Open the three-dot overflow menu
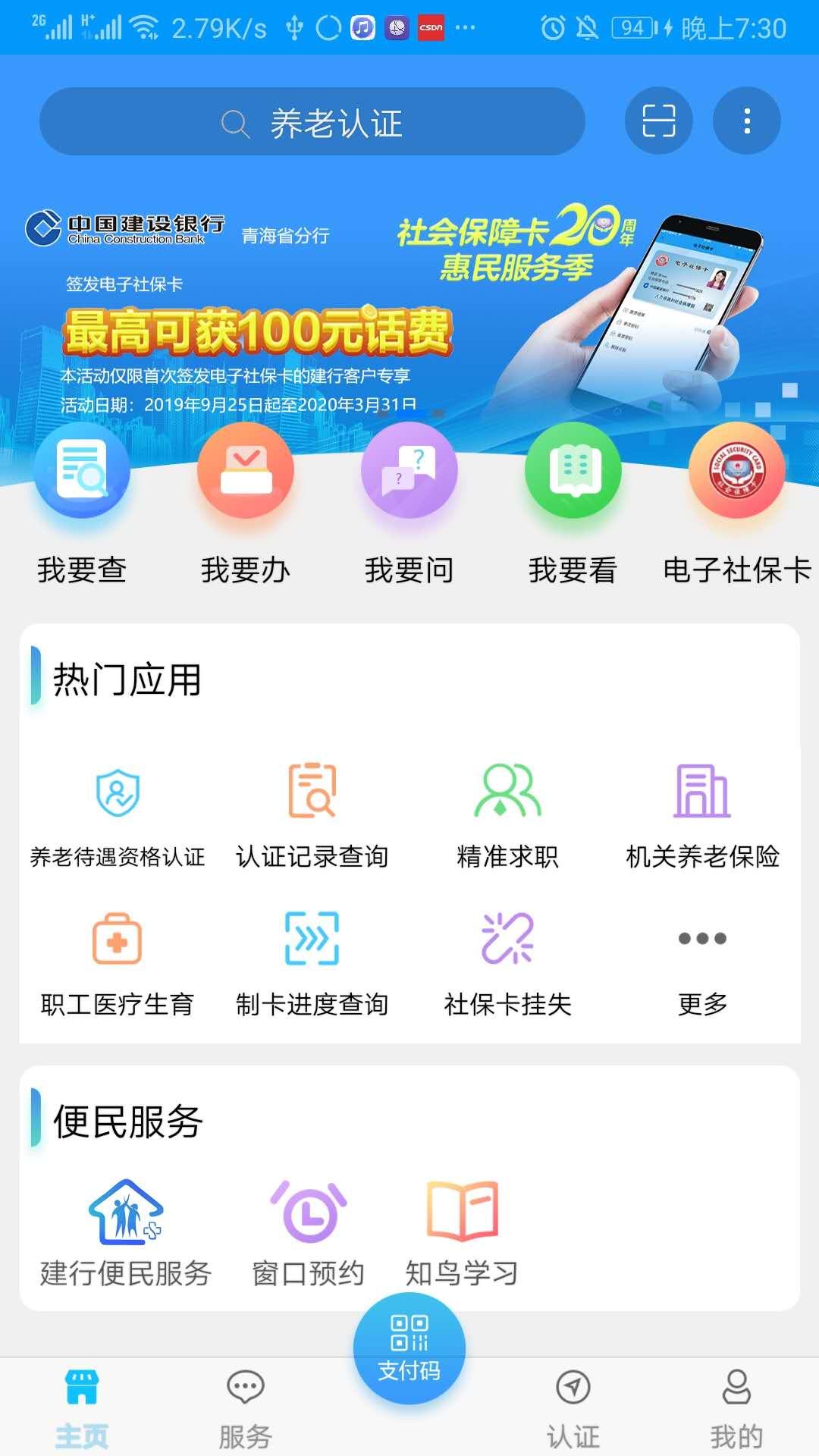Image resolution: width=819 pixels, height=1456 pixels. point(747,121)
